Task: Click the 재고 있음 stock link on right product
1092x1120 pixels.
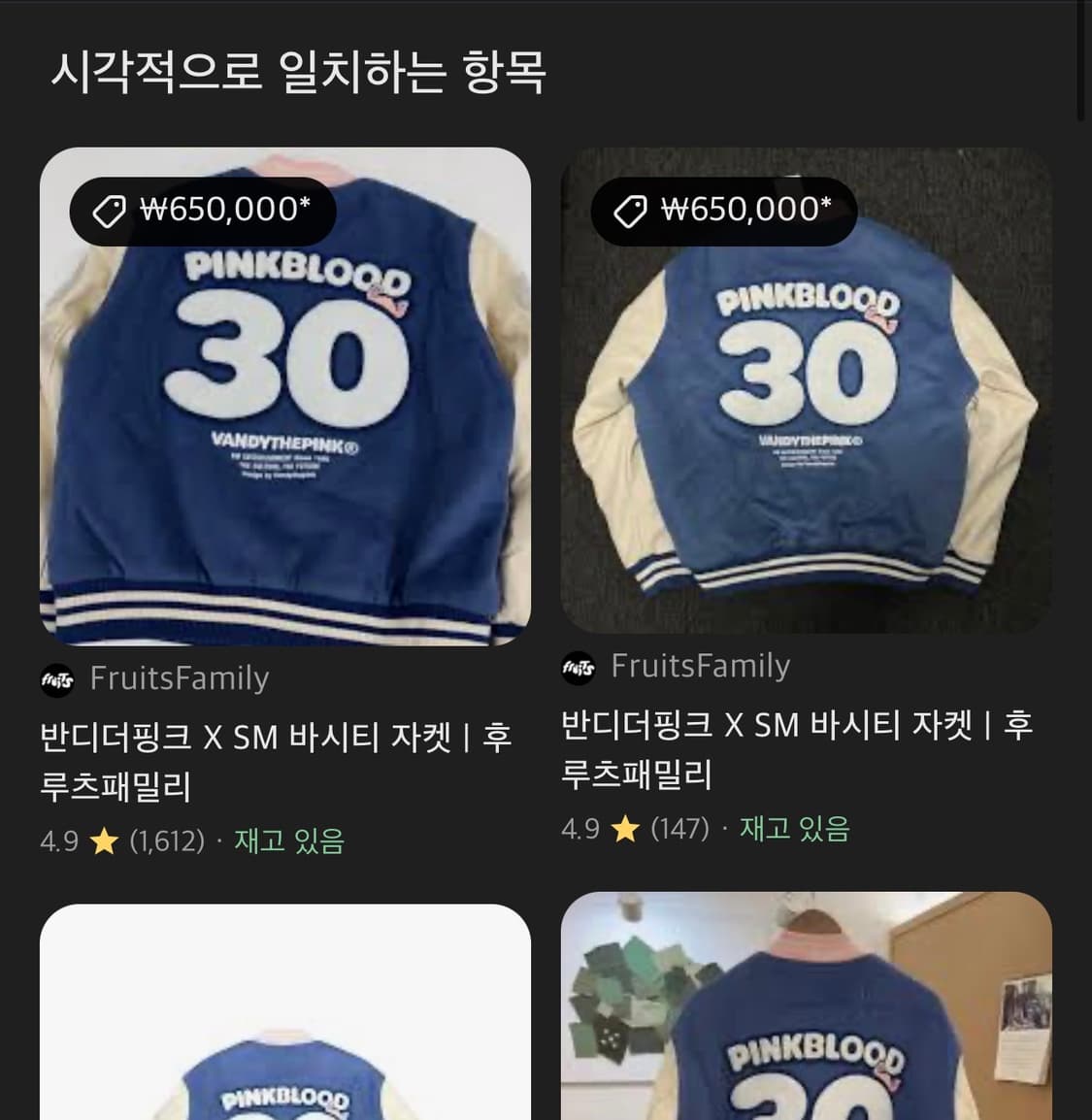Action: point(793,830)
